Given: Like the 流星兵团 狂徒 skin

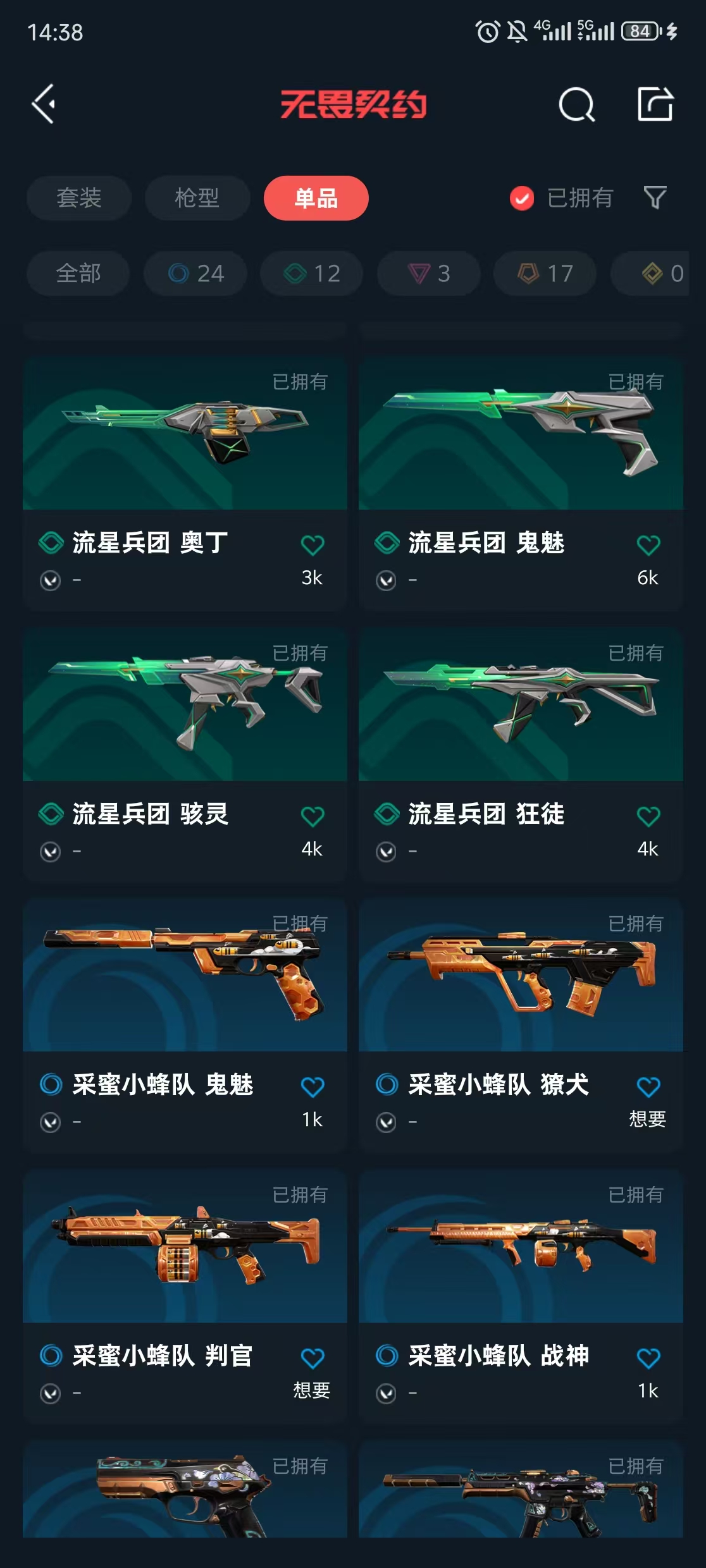Looking at the screenshot, I should (648, 816).
